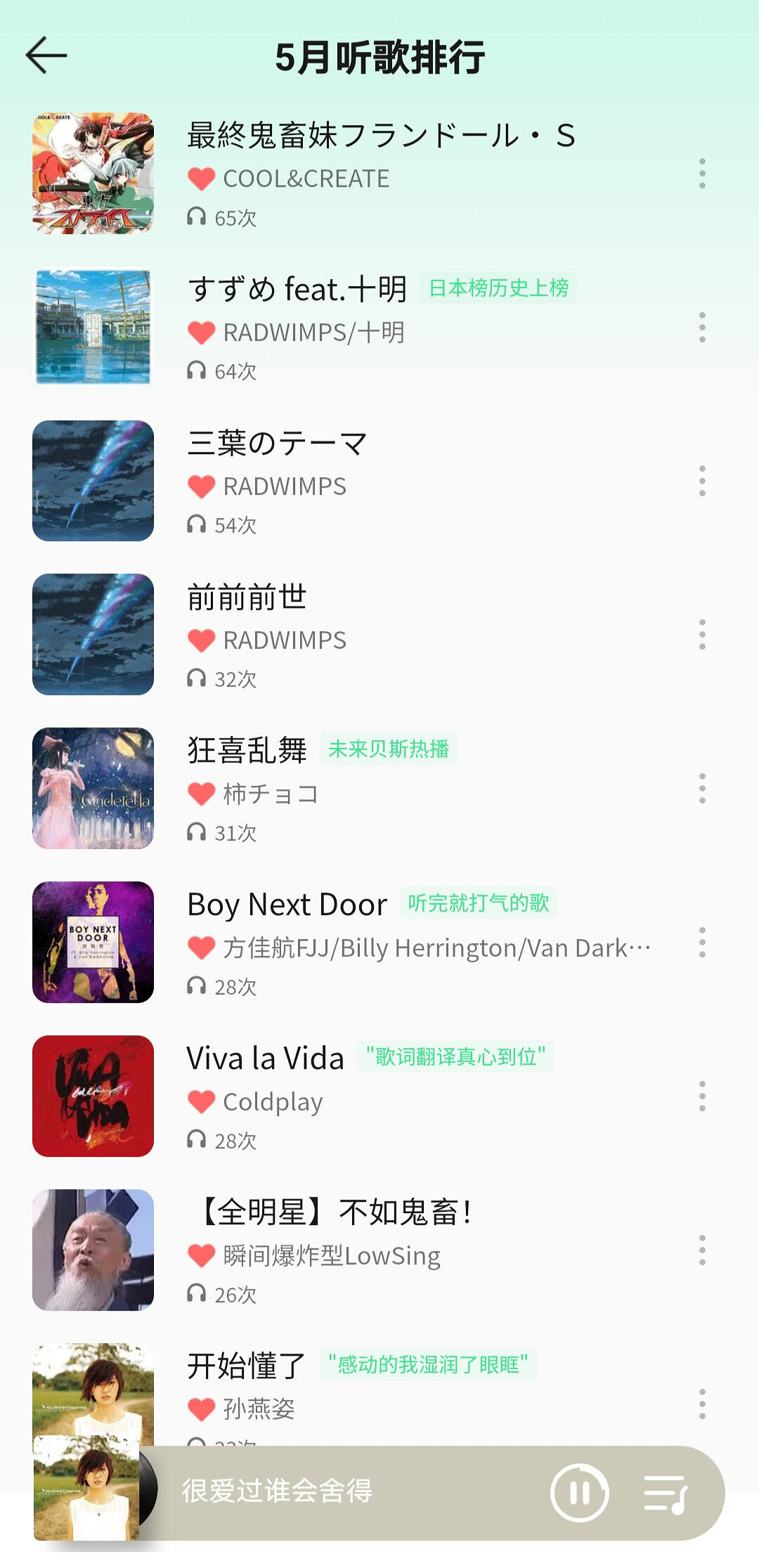Viewport: 759px width, 1568px height.
Task: Pause the currently playing song
Action: [579, 1493]
